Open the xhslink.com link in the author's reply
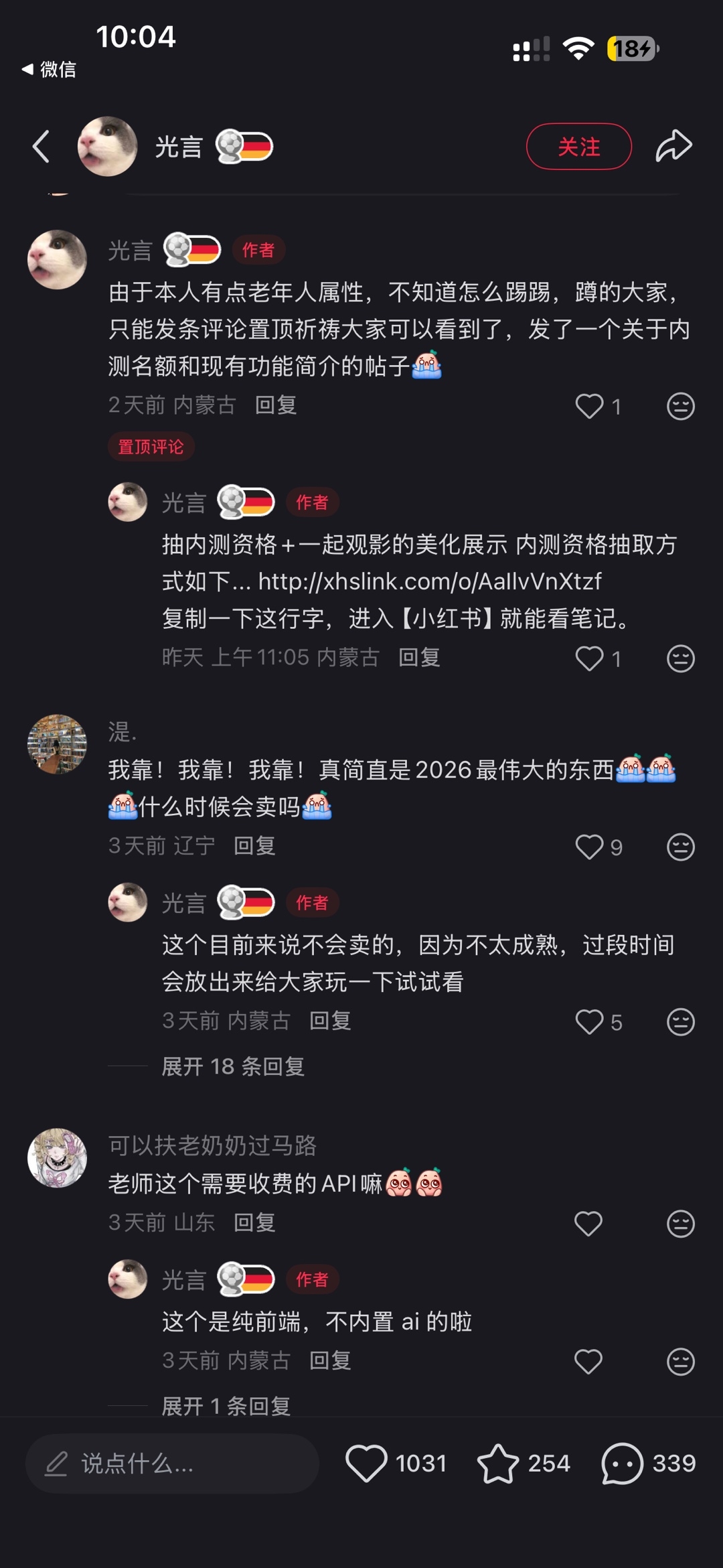 tap(430, 581)
